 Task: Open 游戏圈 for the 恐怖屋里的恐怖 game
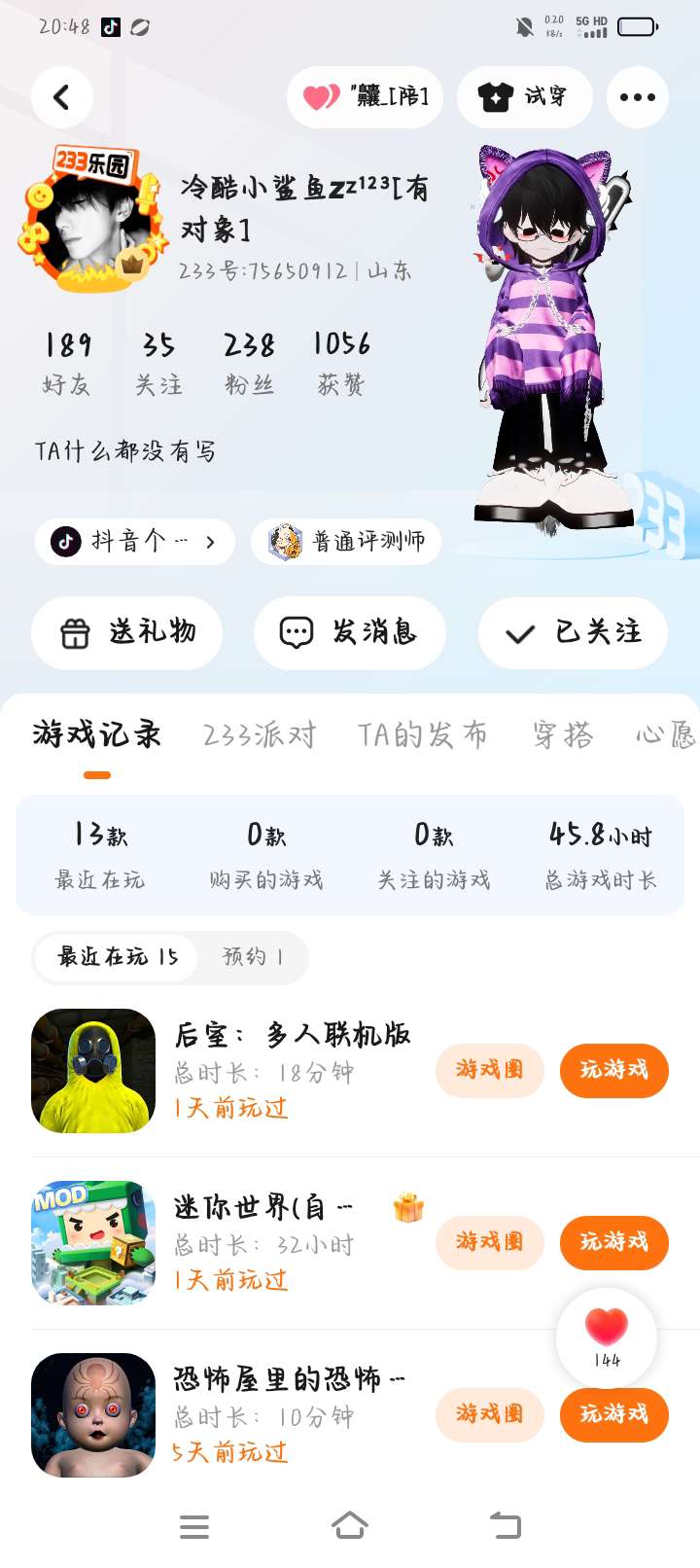[x=489, y=1414]
